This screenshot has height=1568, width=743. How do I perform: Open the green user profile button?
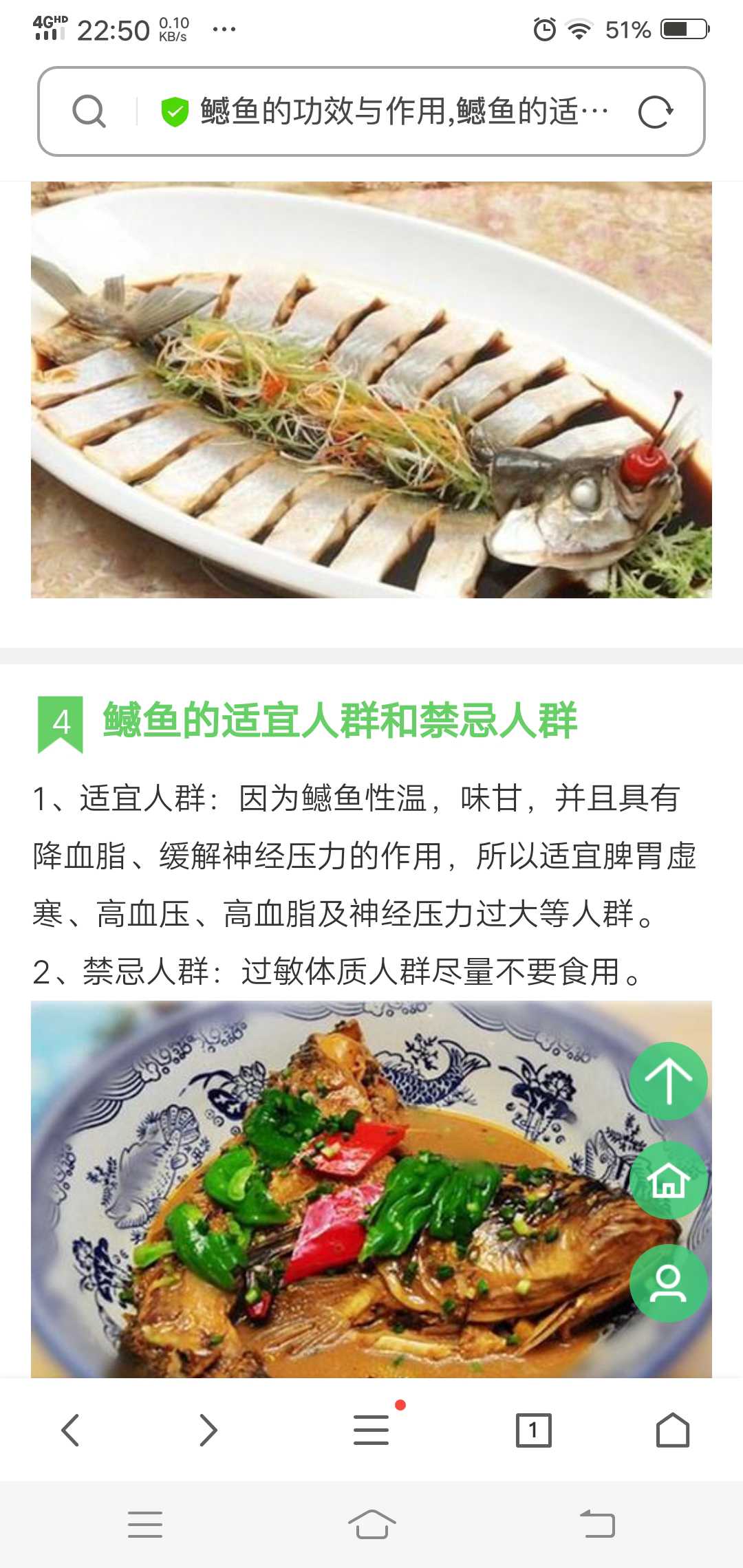(x=668, y=1283)
